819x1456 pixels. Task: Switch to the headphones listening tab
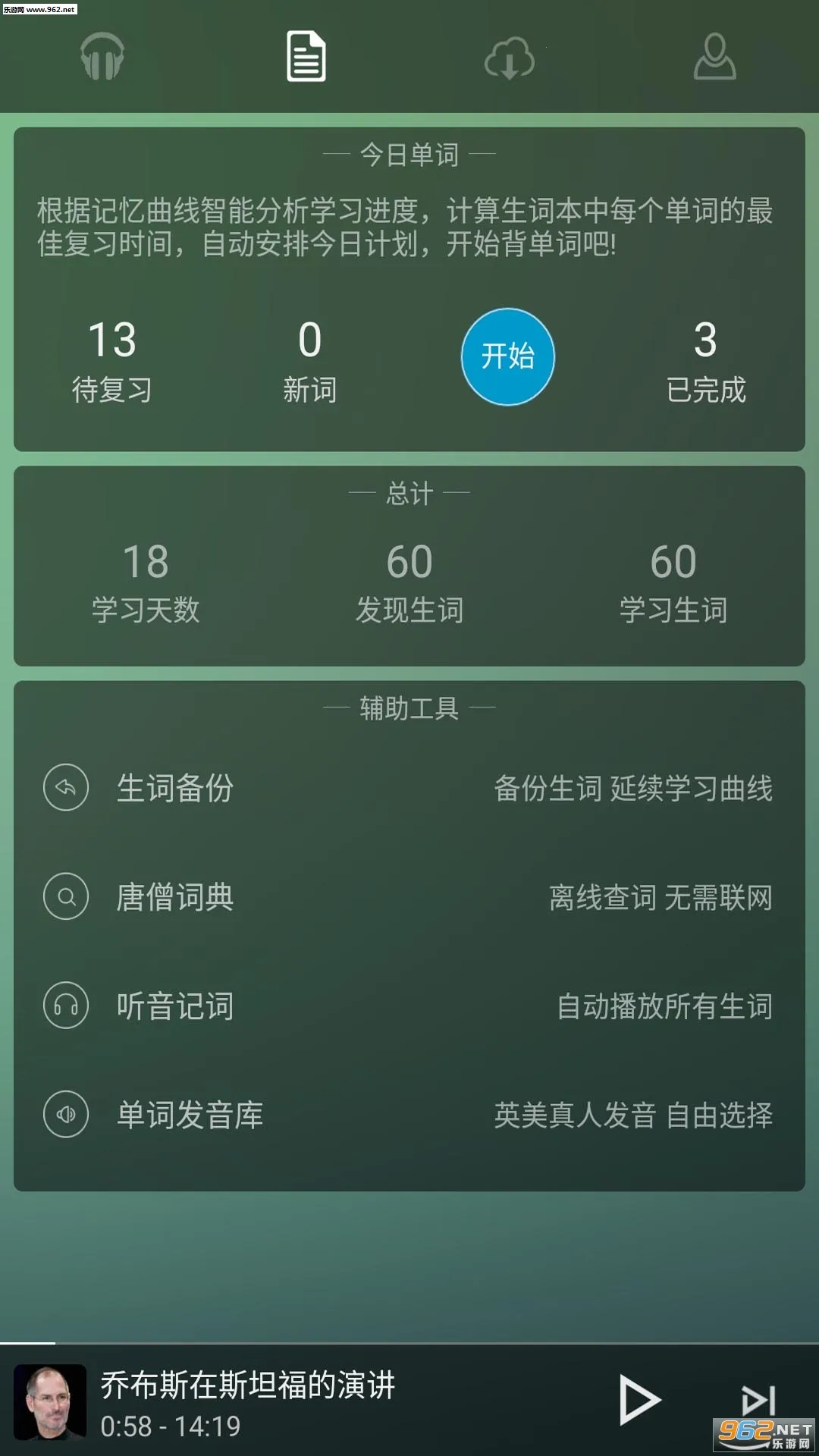click(102, 57)
